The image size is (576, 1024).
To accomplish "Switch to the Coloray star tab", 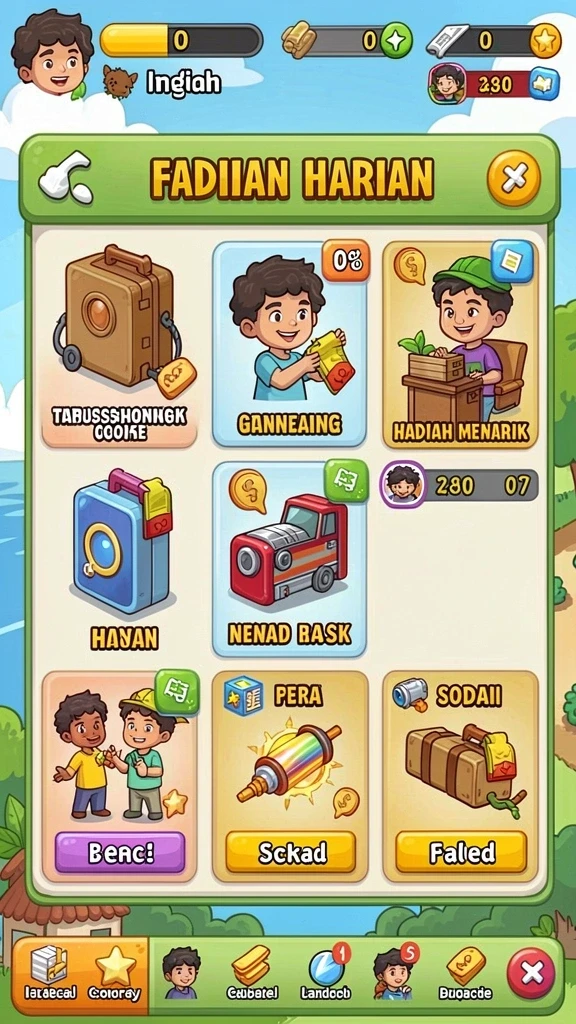I will pyautogui.click(x=115, y=975).
